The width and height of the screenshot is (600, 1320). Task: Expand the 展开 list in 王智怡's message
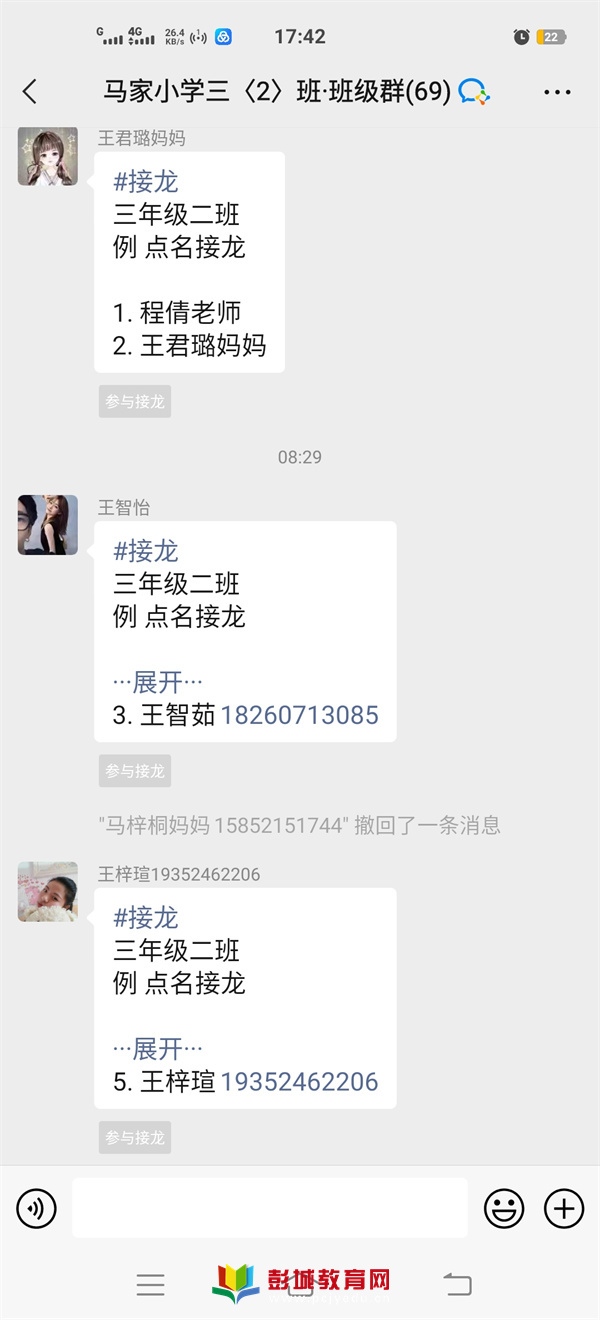click(158, 683)
